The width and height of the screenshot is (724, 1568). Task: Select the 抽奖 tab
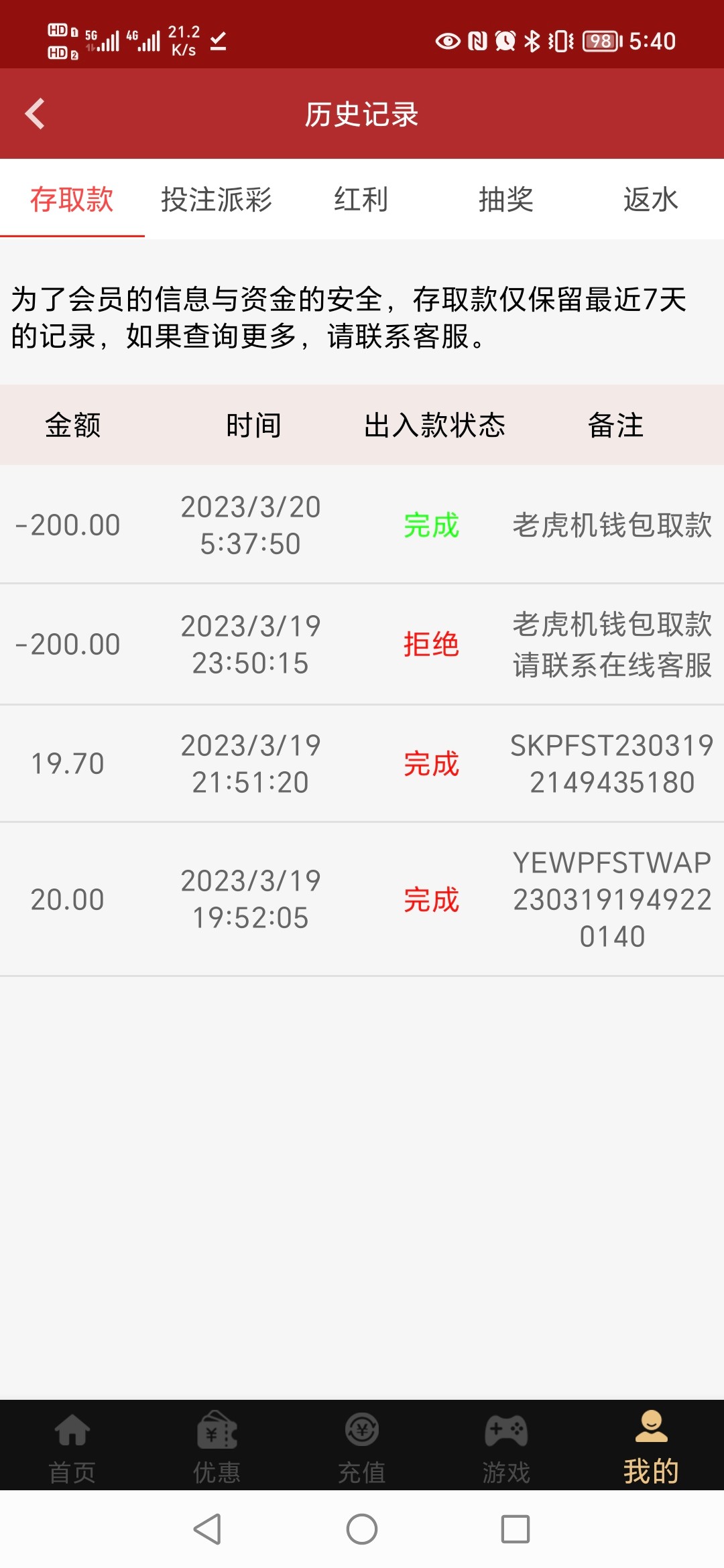click(x=506, y=200)
